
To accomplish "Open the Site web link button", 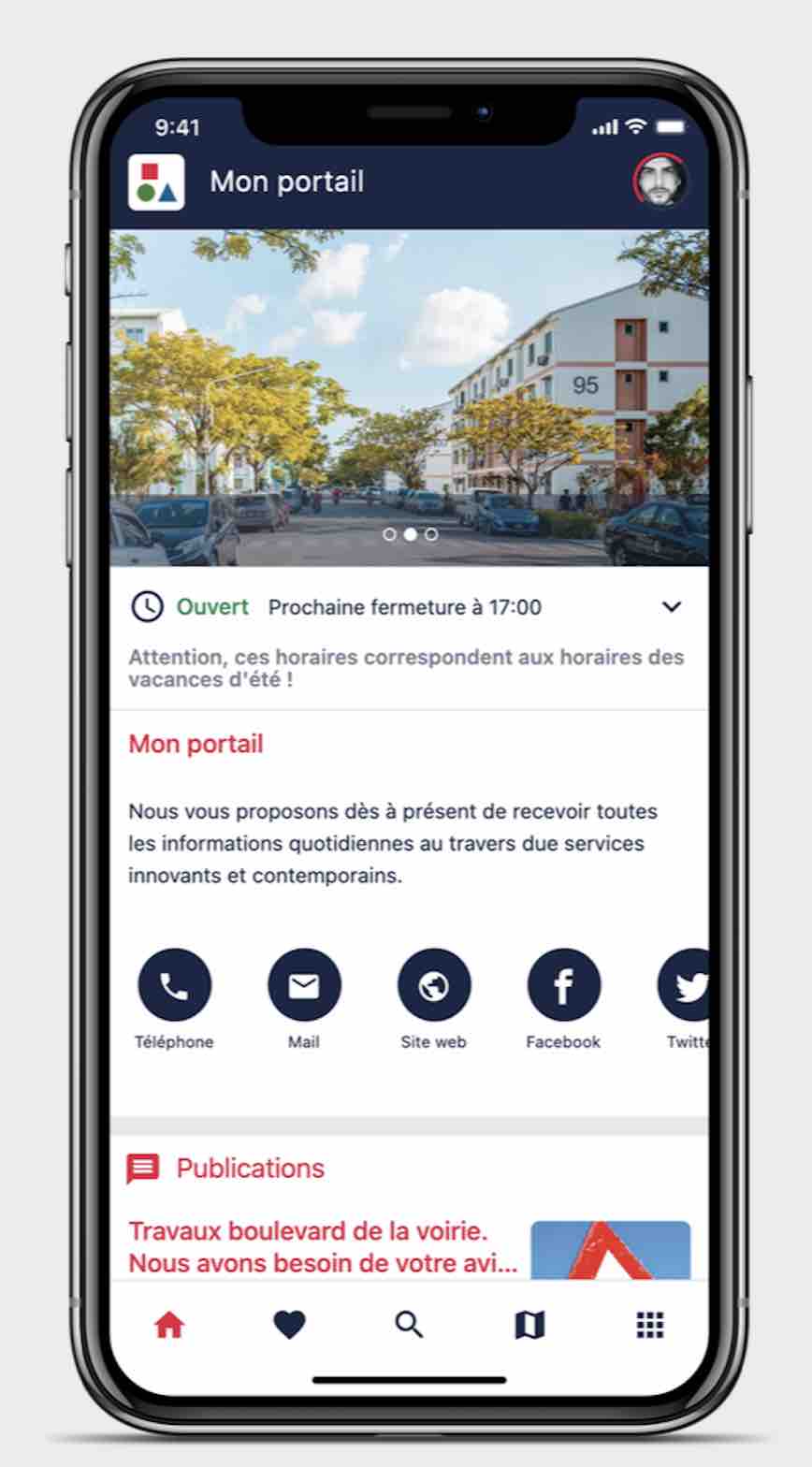I will pyautogui.click(x=434, y=985).
